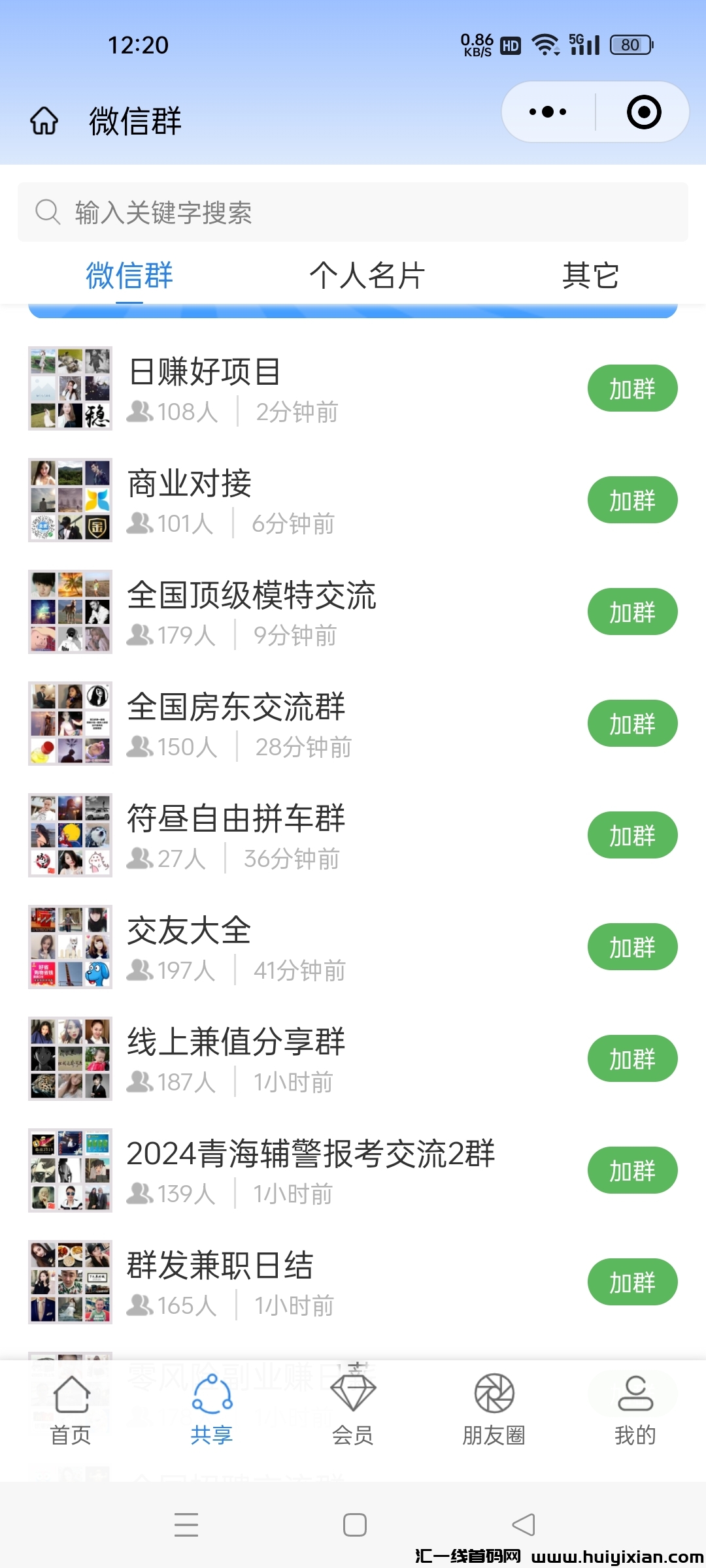Switch to the 其它 tab

point(590,275)
